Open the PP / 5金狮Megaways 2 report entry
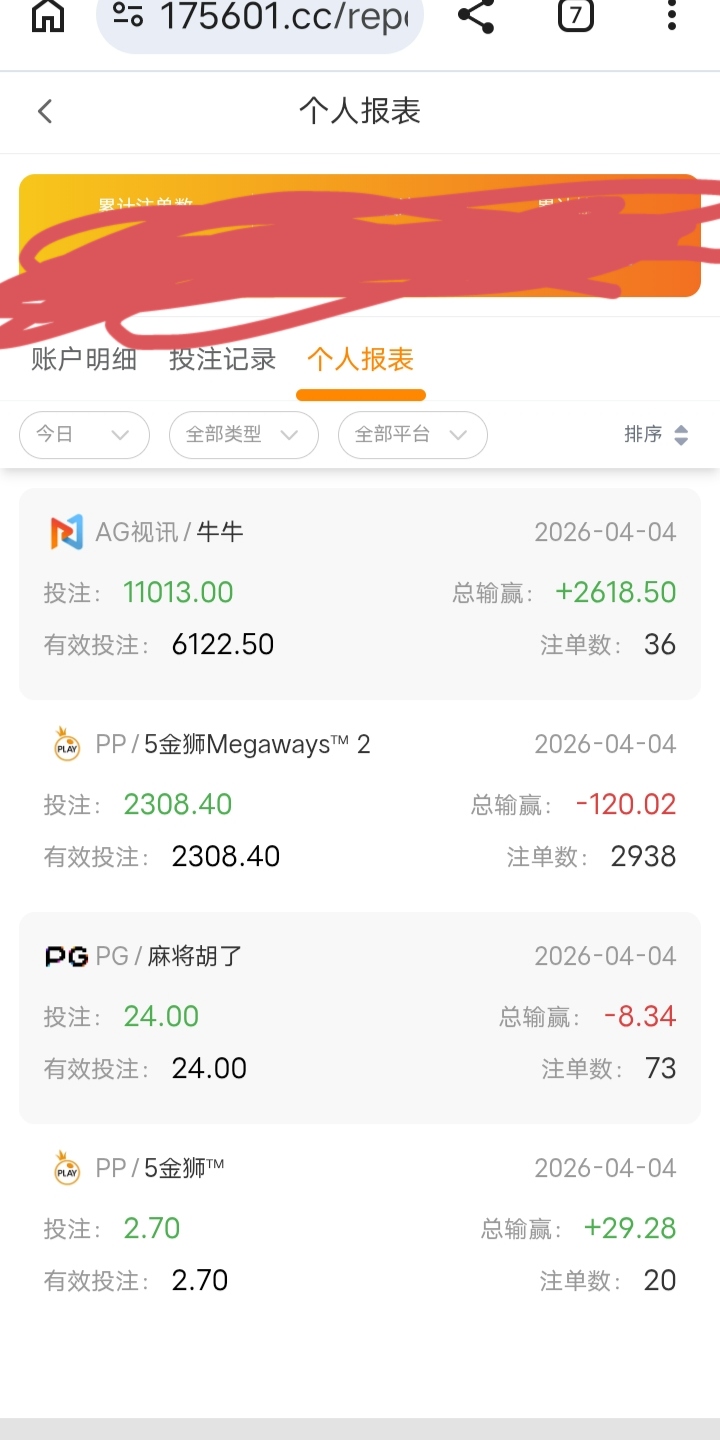Viewport: 720px width, 1440px height. 360,805
